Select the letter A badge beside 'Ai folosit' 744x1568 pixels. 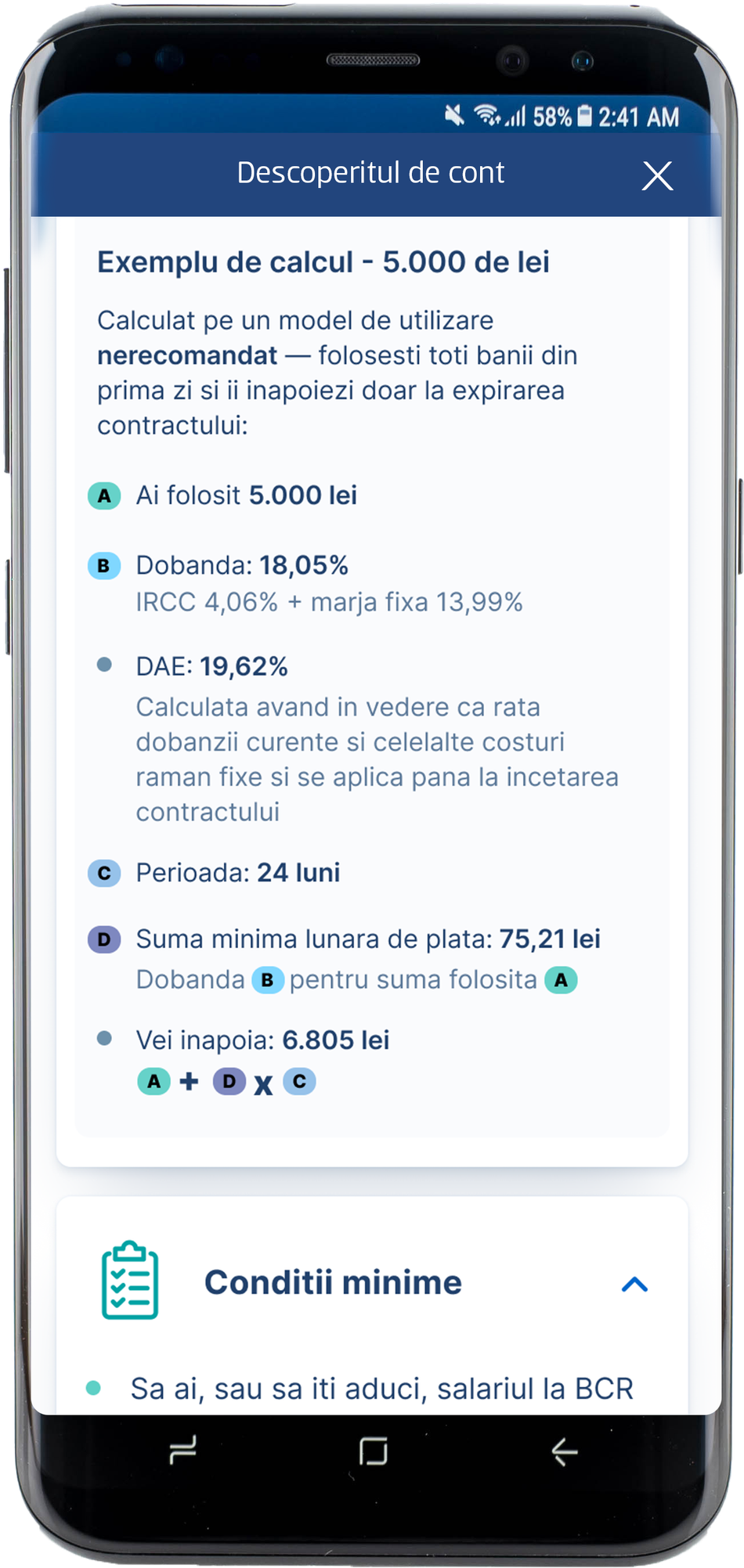click(x=103, y=495)
